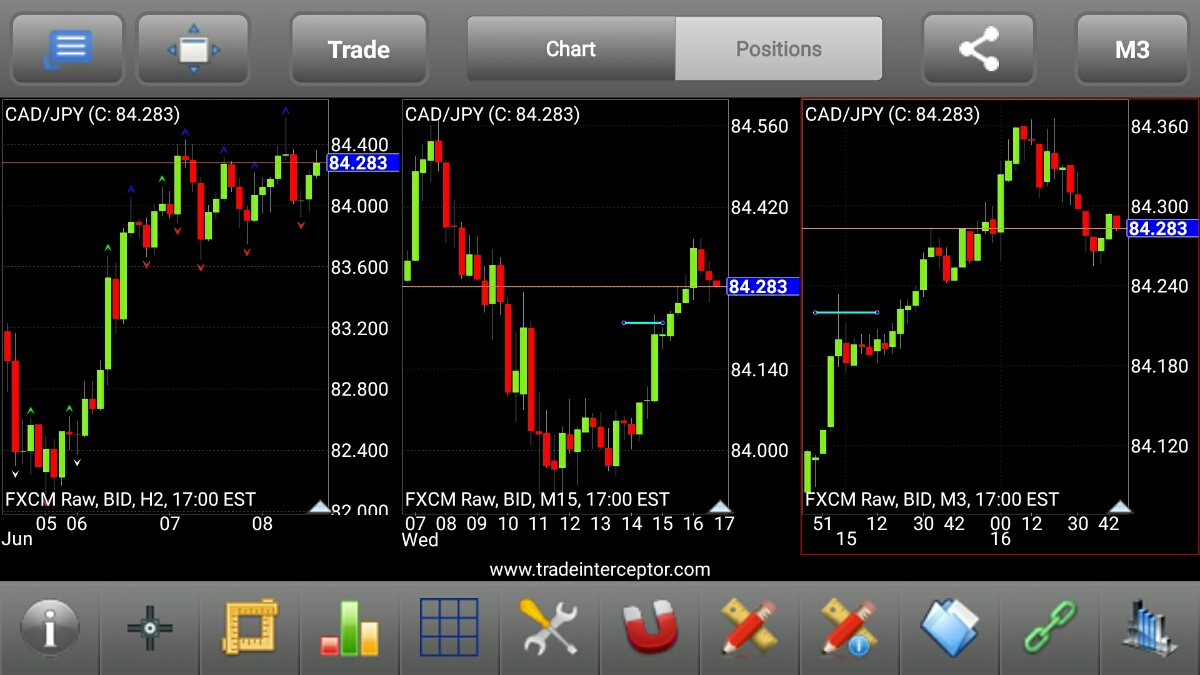
Task: Change the M3 timeframe
Action: coord(1132,49)
